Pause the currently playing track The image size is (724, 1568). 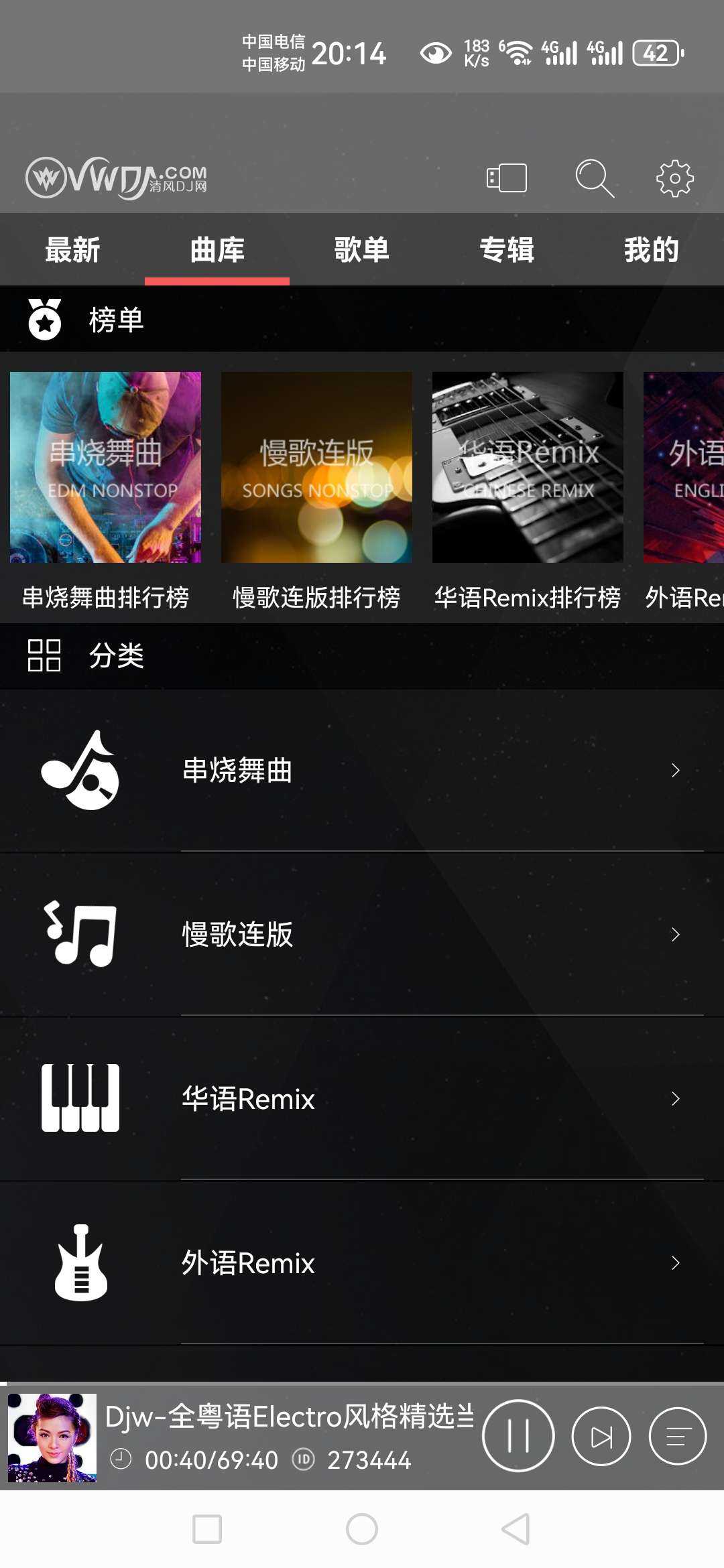click(518, 1436)
